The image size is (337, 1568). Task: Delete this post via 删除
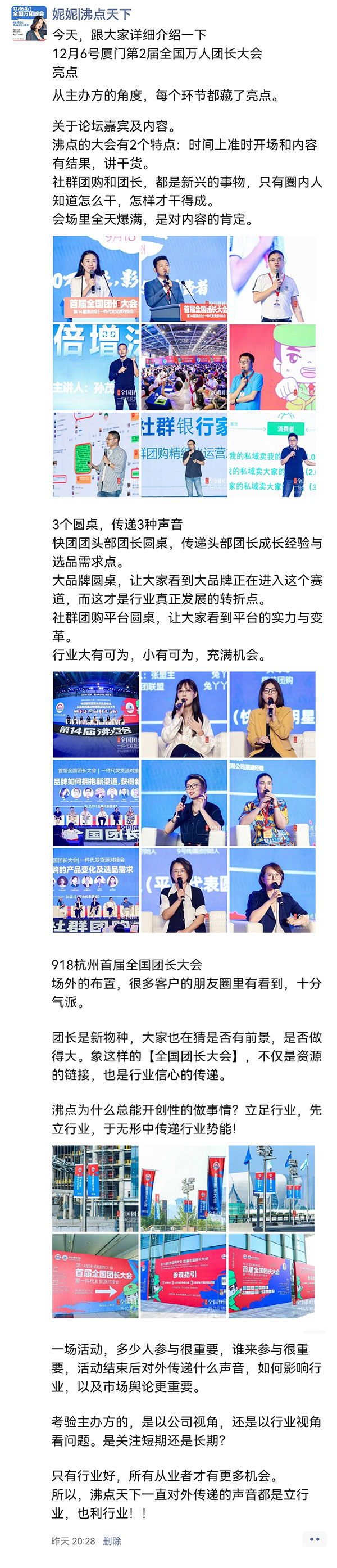112,1540
